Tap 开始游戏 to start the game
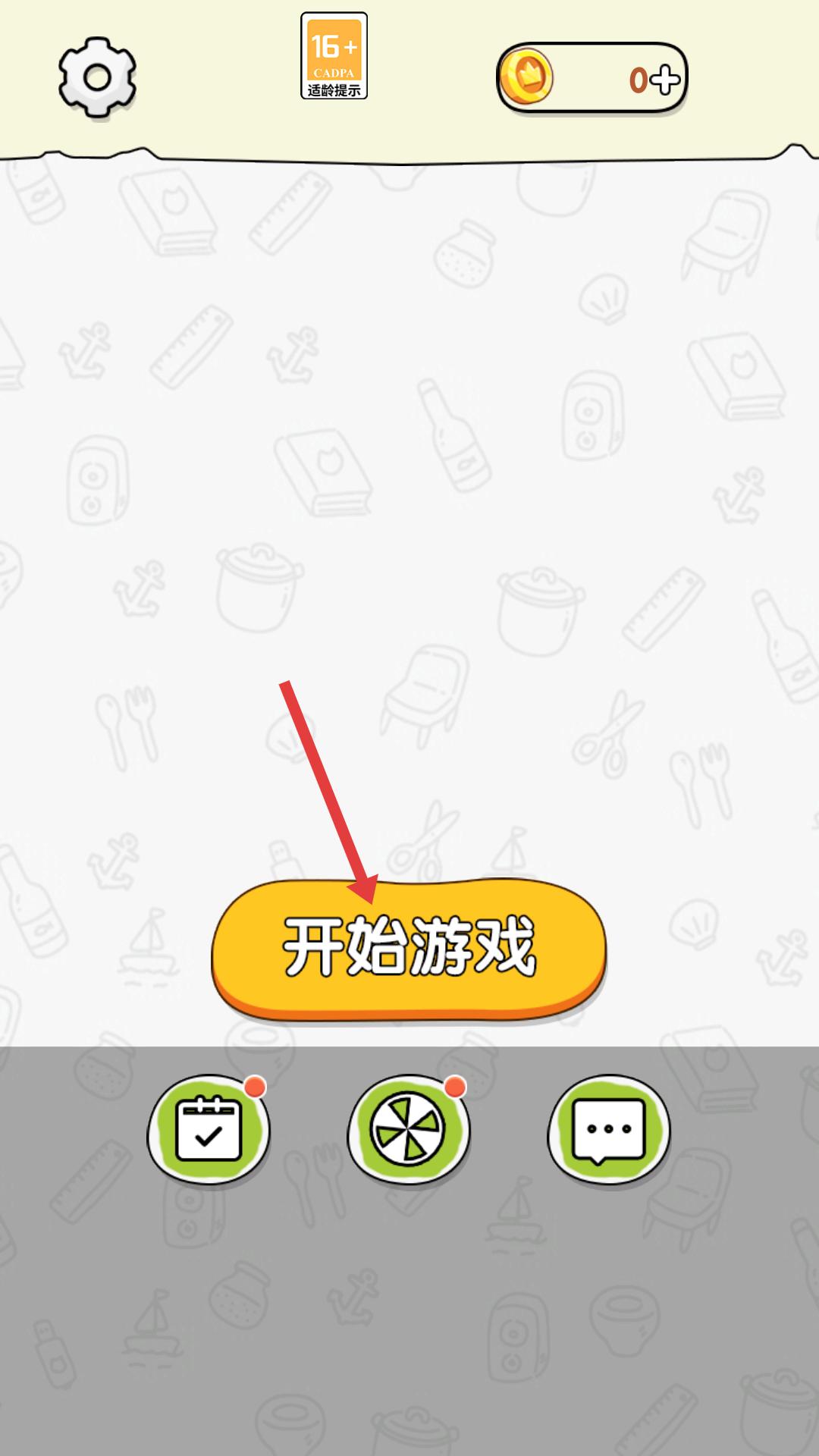Screen dimensions: 819x1456 coord(409,948)
